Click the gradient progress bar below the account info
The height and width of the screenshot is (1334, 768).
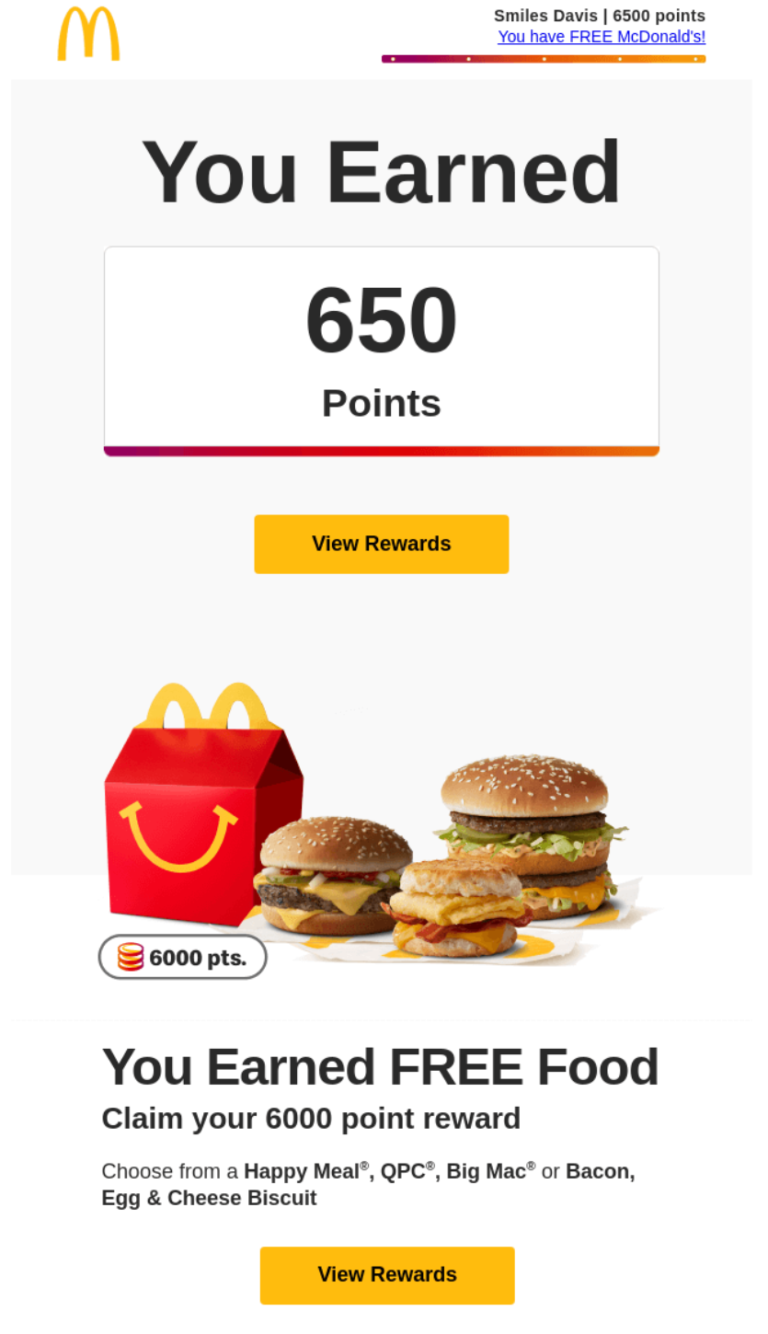543,59
